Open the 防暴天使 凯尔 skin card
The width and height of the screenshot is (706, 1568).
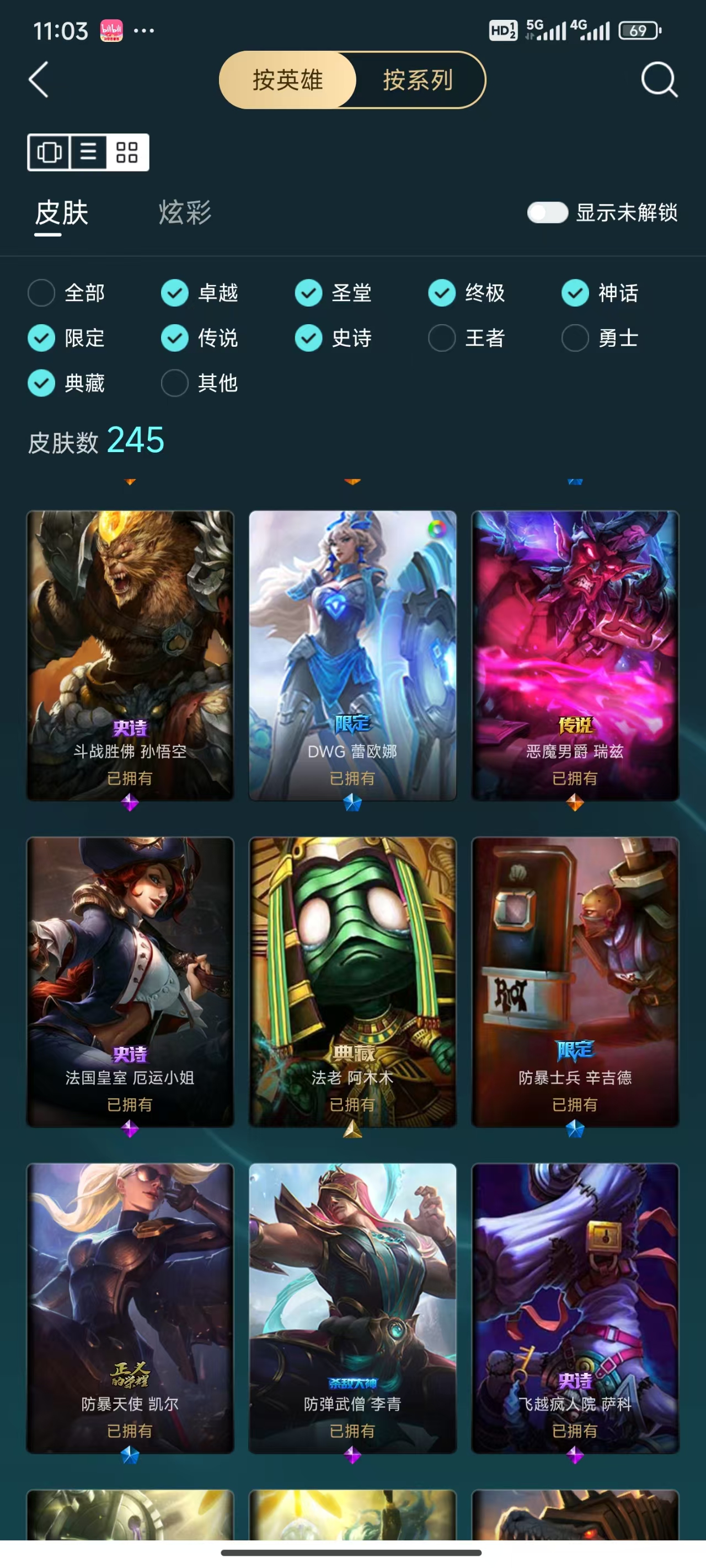(130, 1308)
